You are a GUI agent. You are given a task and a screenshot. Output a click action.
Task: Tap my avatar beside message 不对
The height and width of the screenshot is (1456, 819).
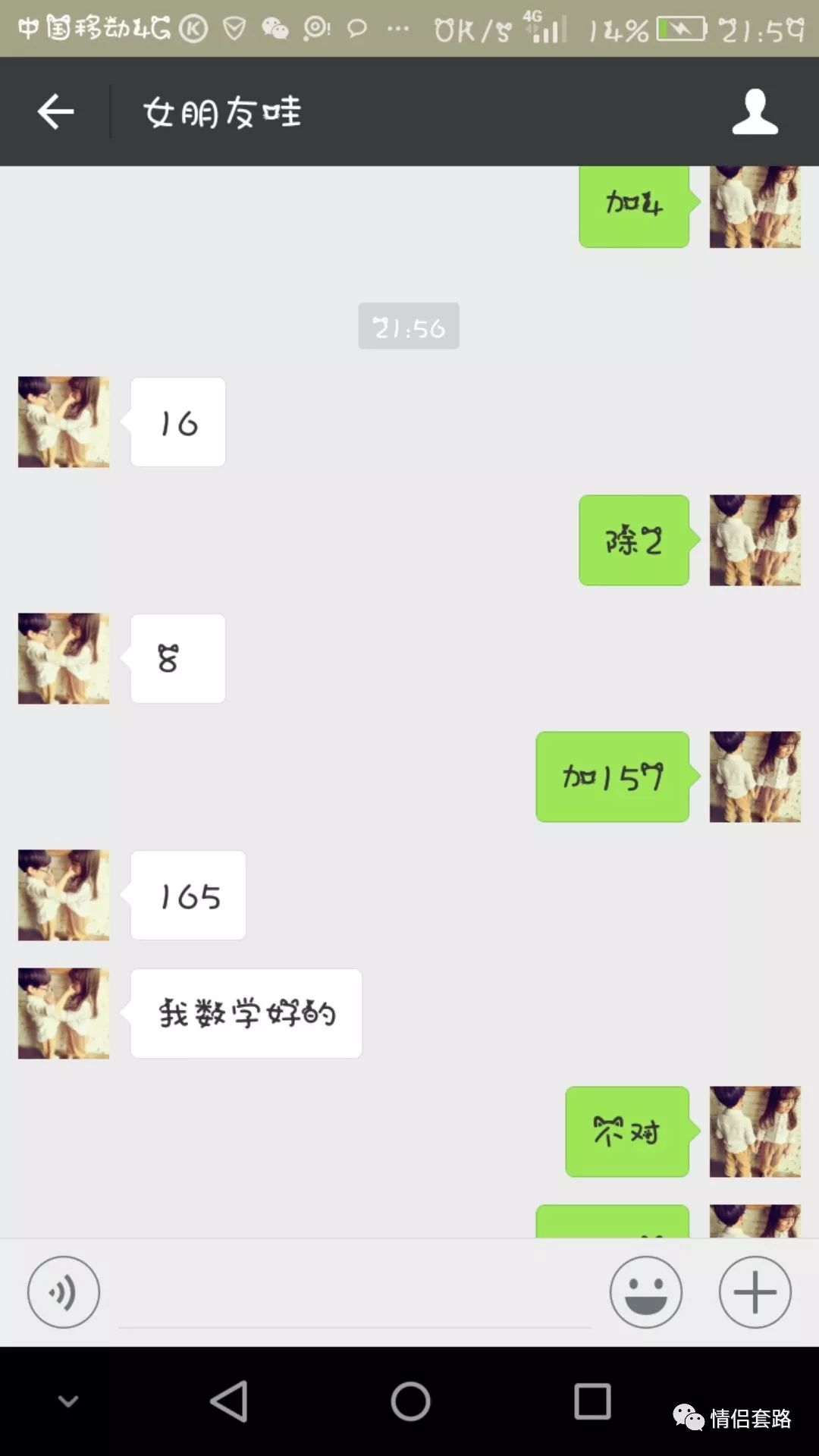point(755,1131)
